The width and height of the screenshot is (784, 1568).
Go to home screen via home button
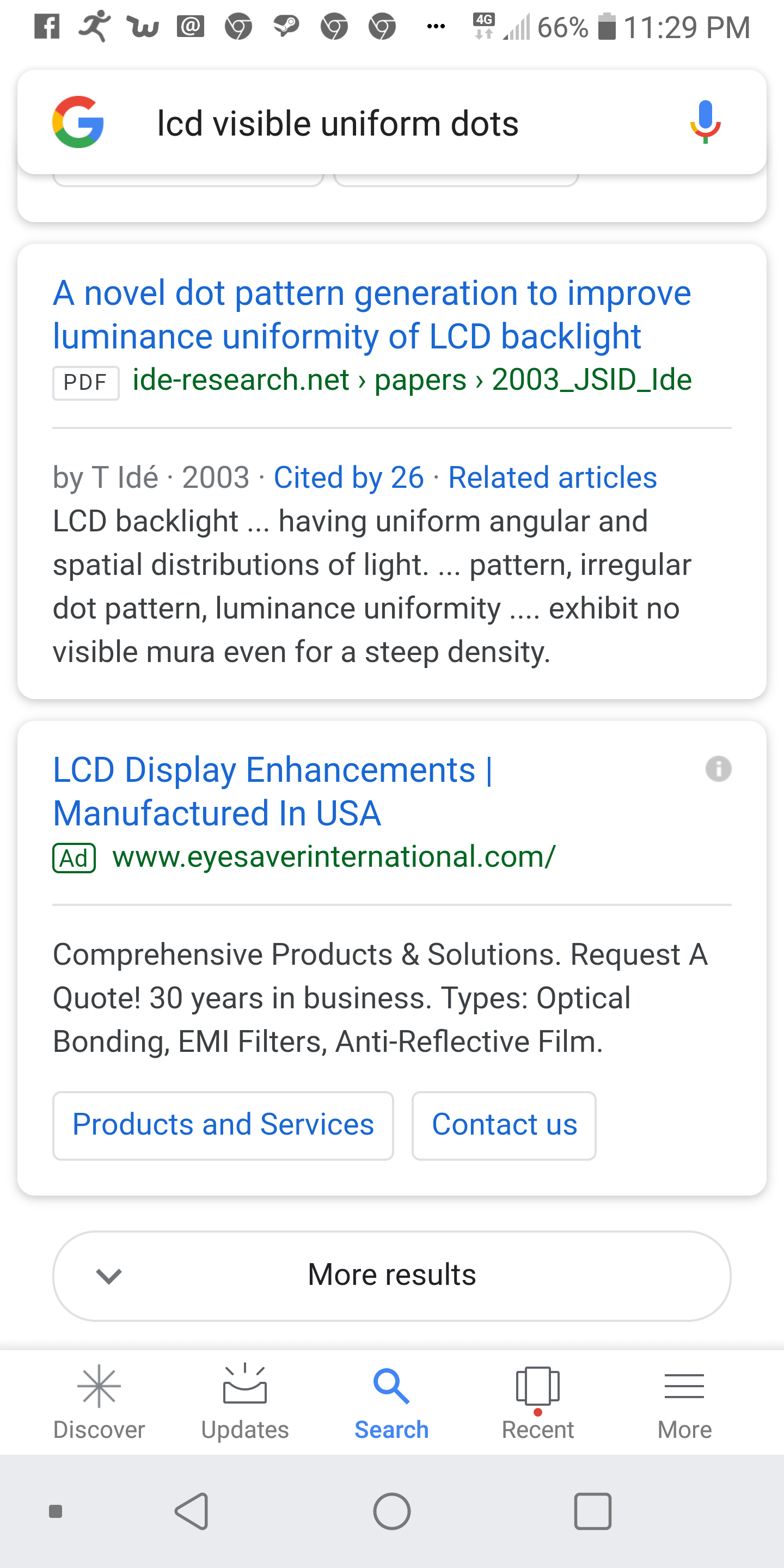(392, 1511)
